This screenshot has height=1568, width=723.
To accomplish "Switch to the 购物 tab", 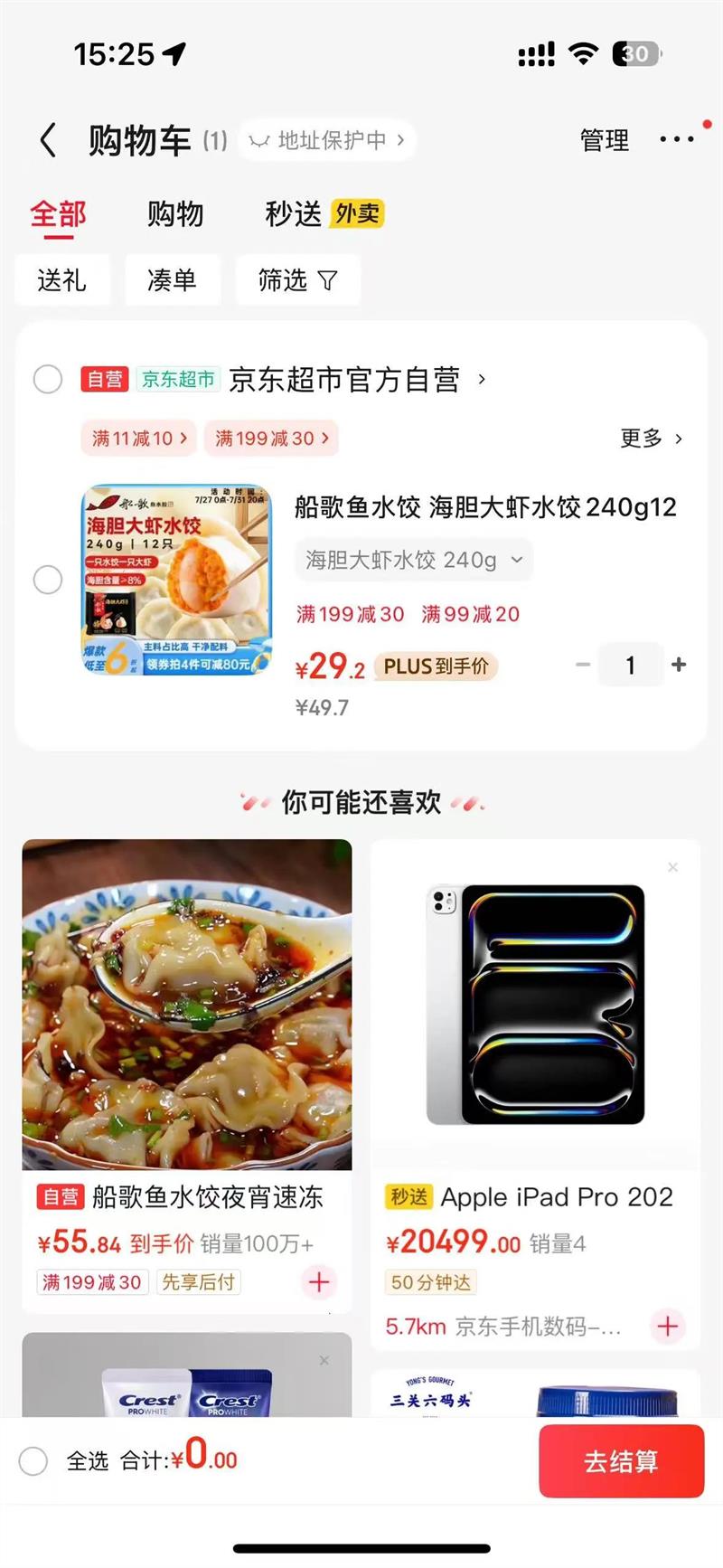I will 175,214.
